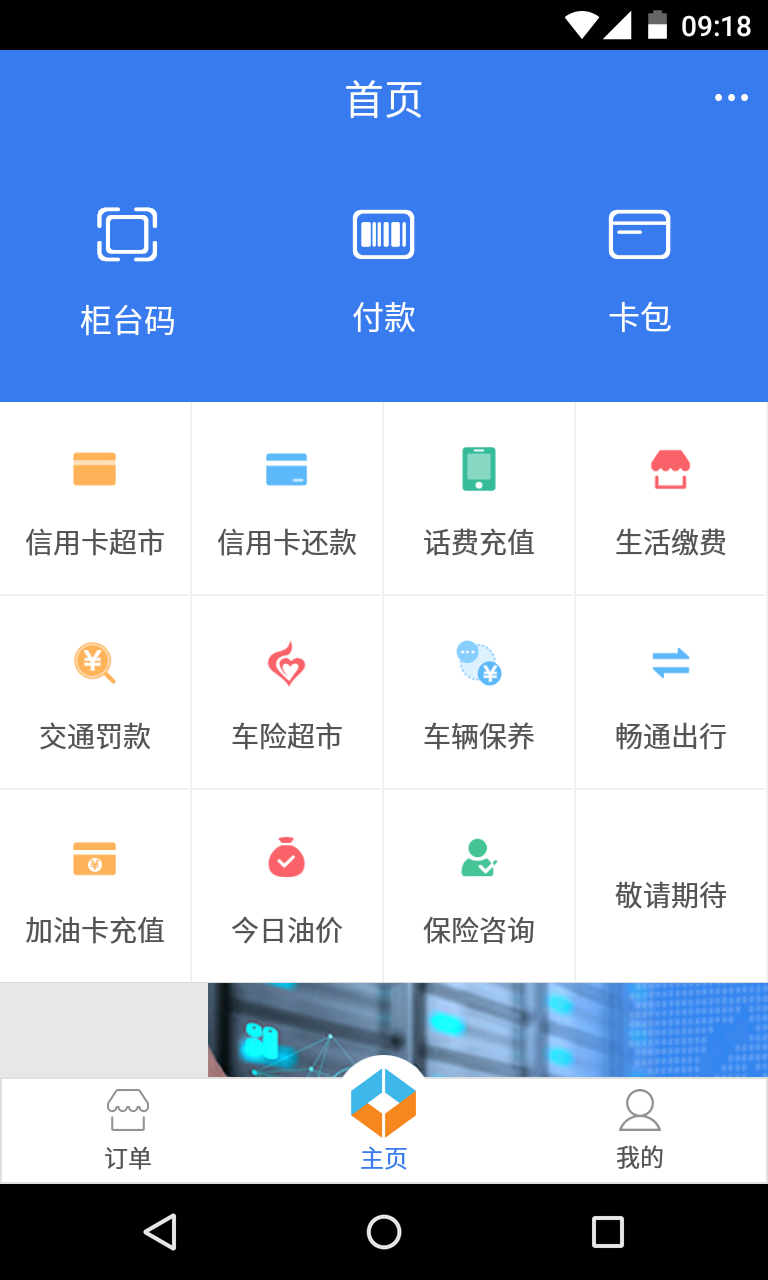Image resolution: width=768 pixels, height=1280 pixels.
Task: Open 车辆保养 service
Action: 479,692
